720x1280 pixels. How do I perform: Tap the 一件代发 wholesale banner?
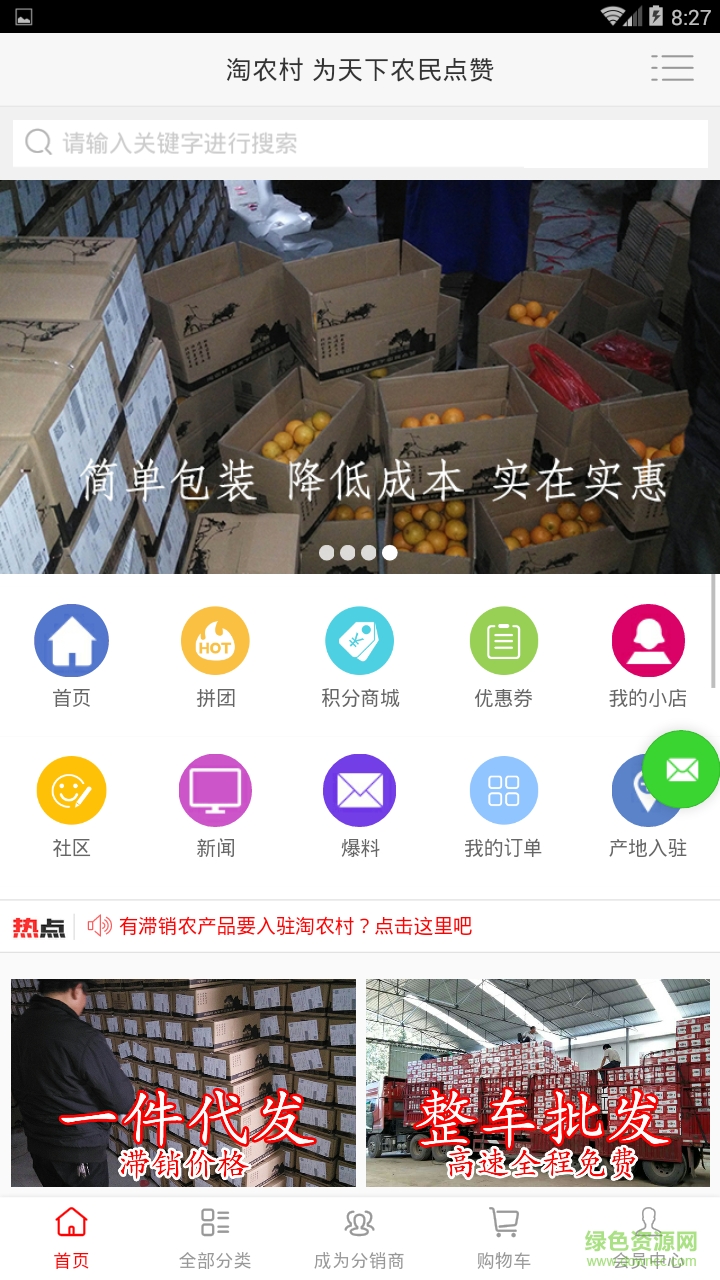[183, 1082]
